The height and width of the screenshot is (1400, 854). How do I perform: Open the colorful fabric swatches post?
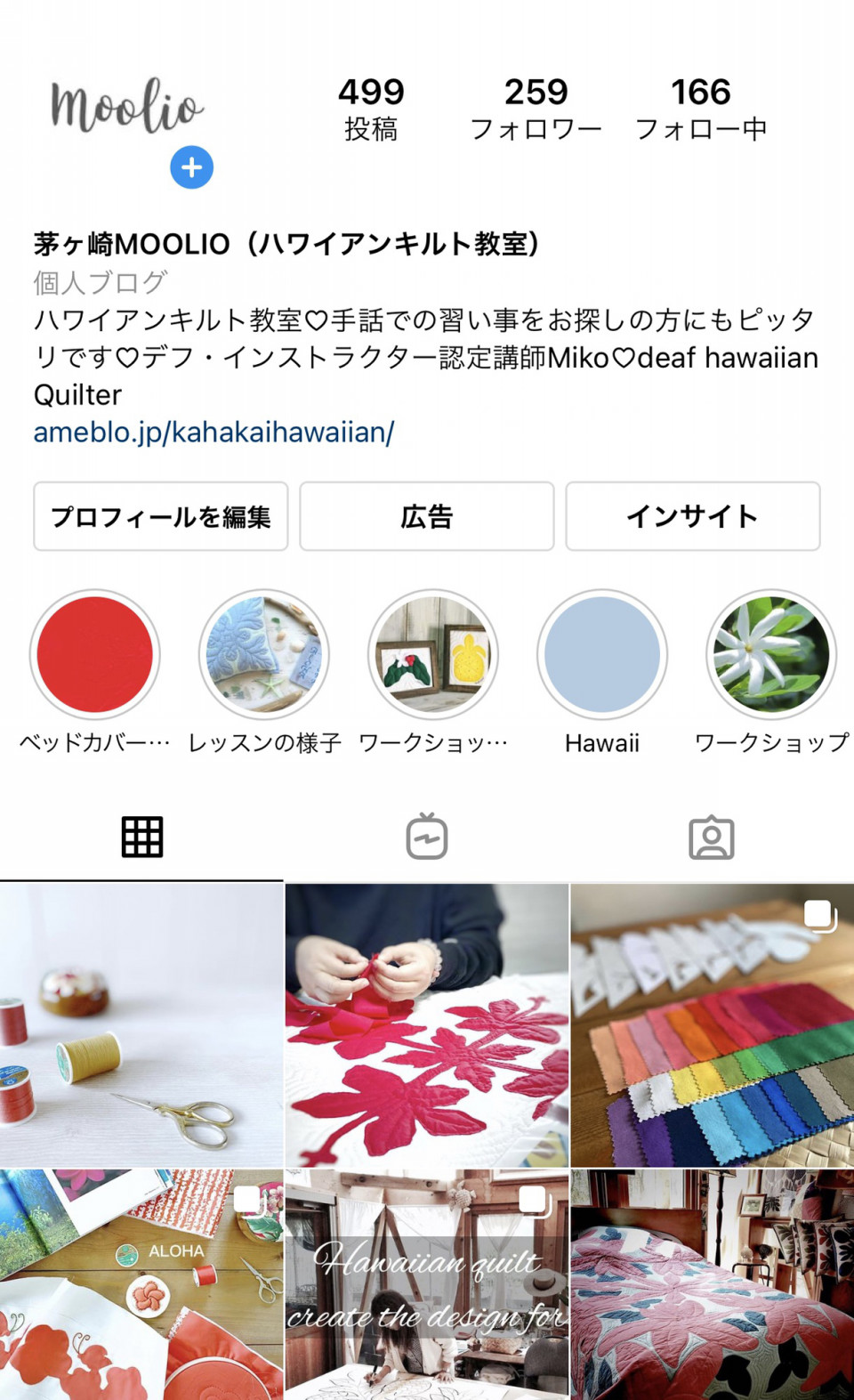coord(712,1024)
